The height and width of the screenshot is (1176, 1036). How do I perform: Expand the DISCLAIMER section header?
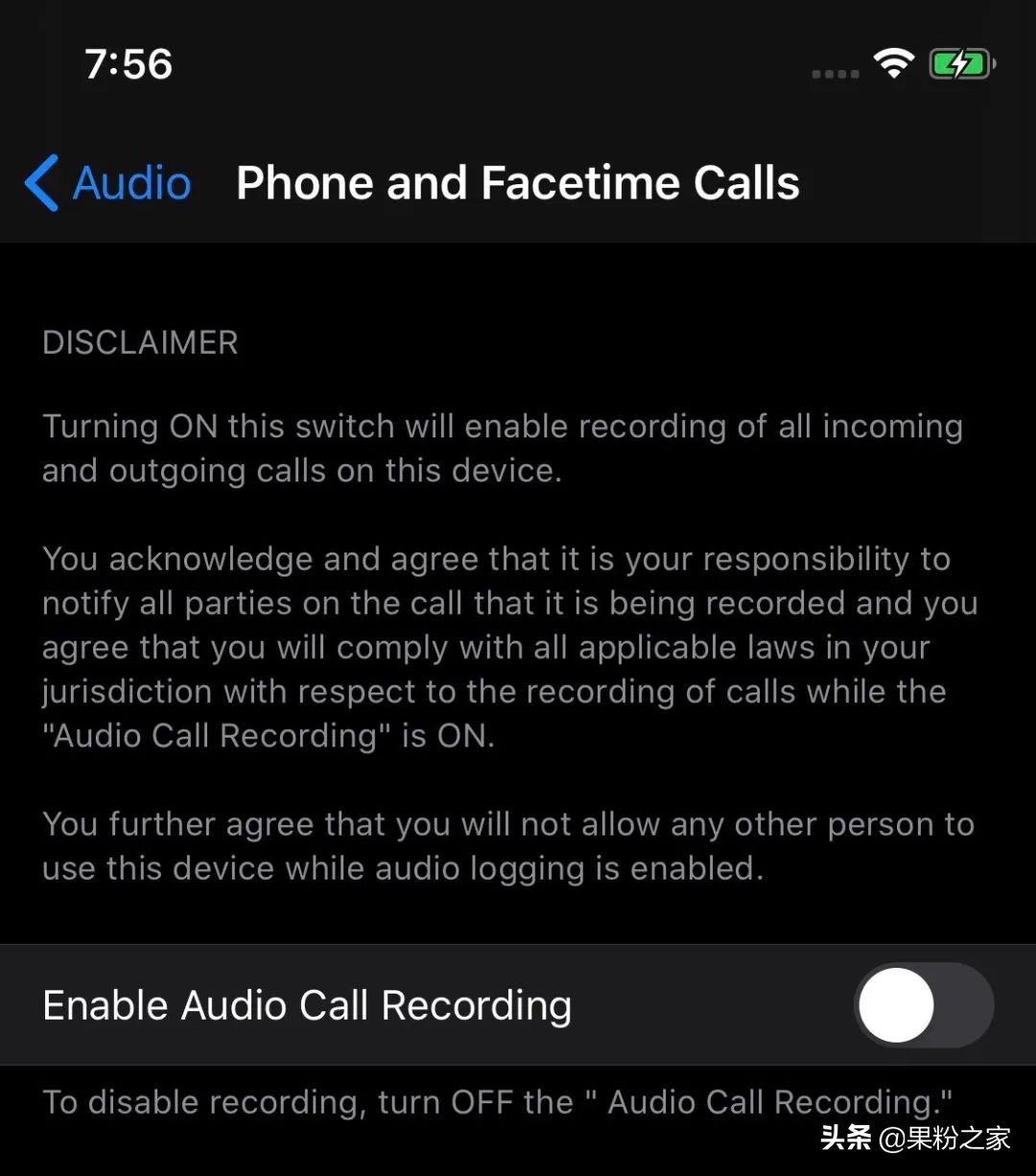point(139,342)
